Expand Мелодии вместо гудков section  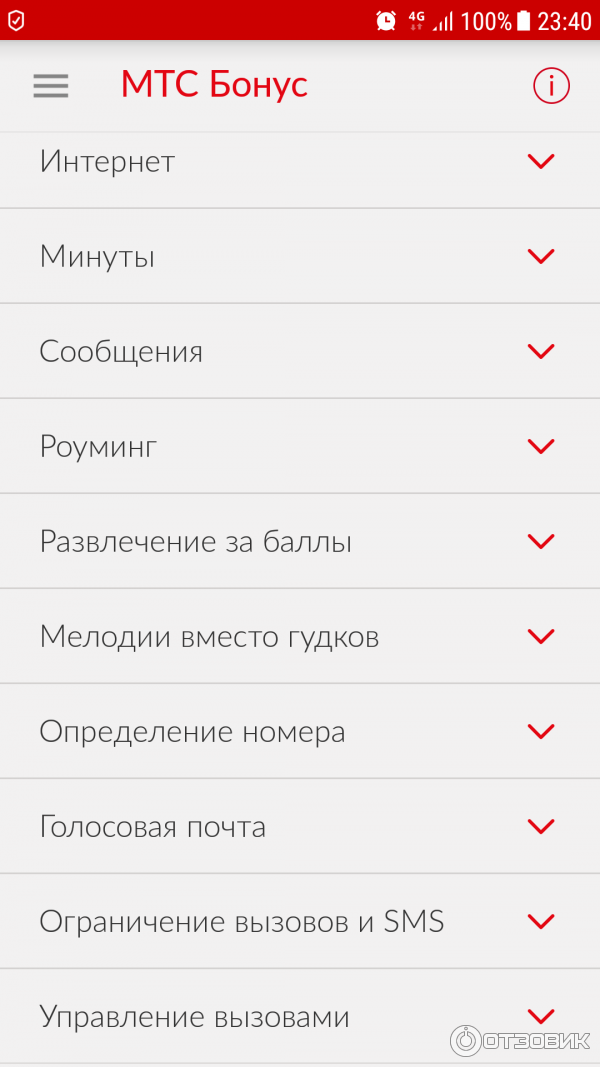click(540, 636)
